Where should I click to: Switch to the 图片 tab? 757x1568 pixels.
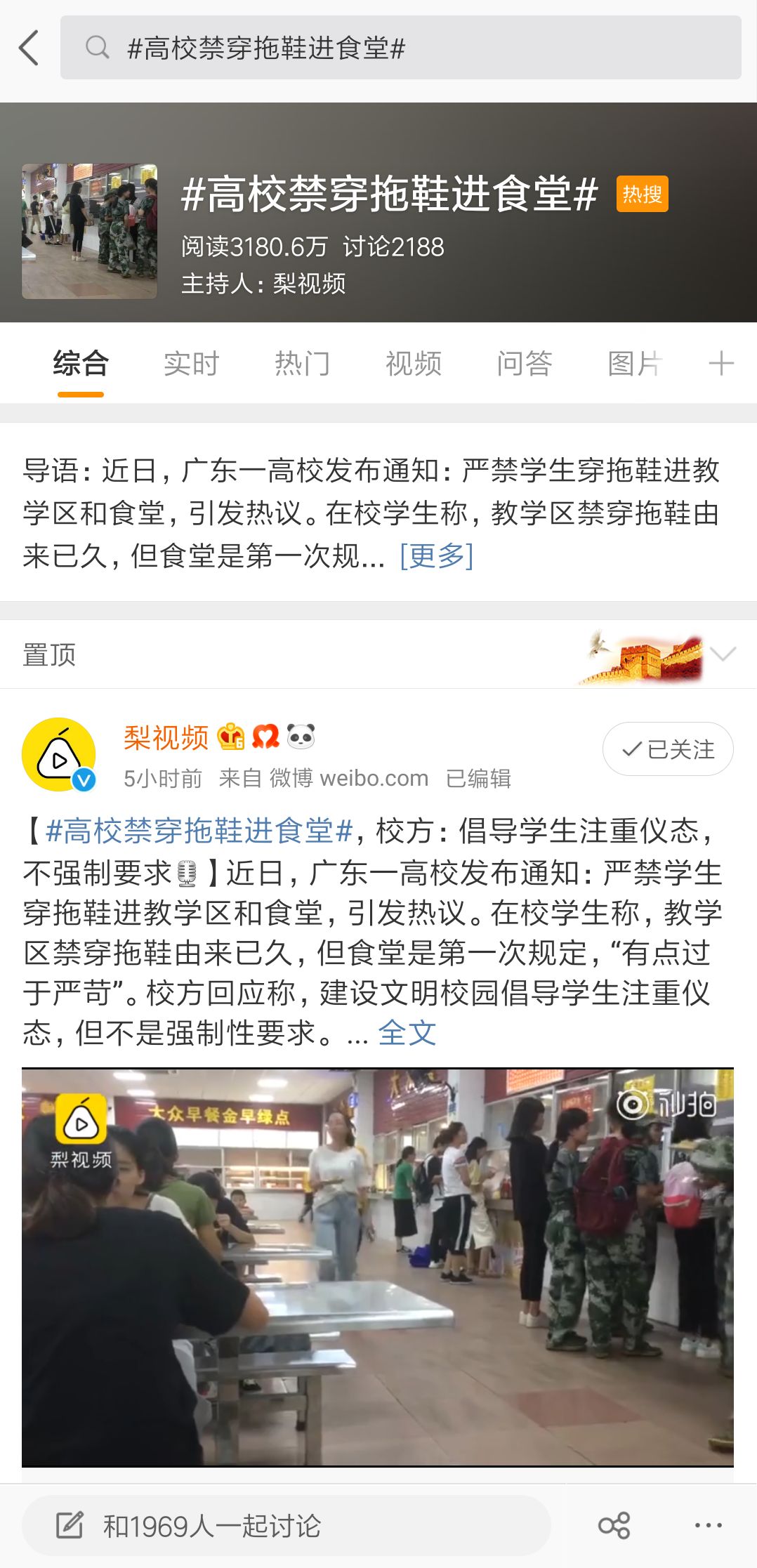point(633,364)
